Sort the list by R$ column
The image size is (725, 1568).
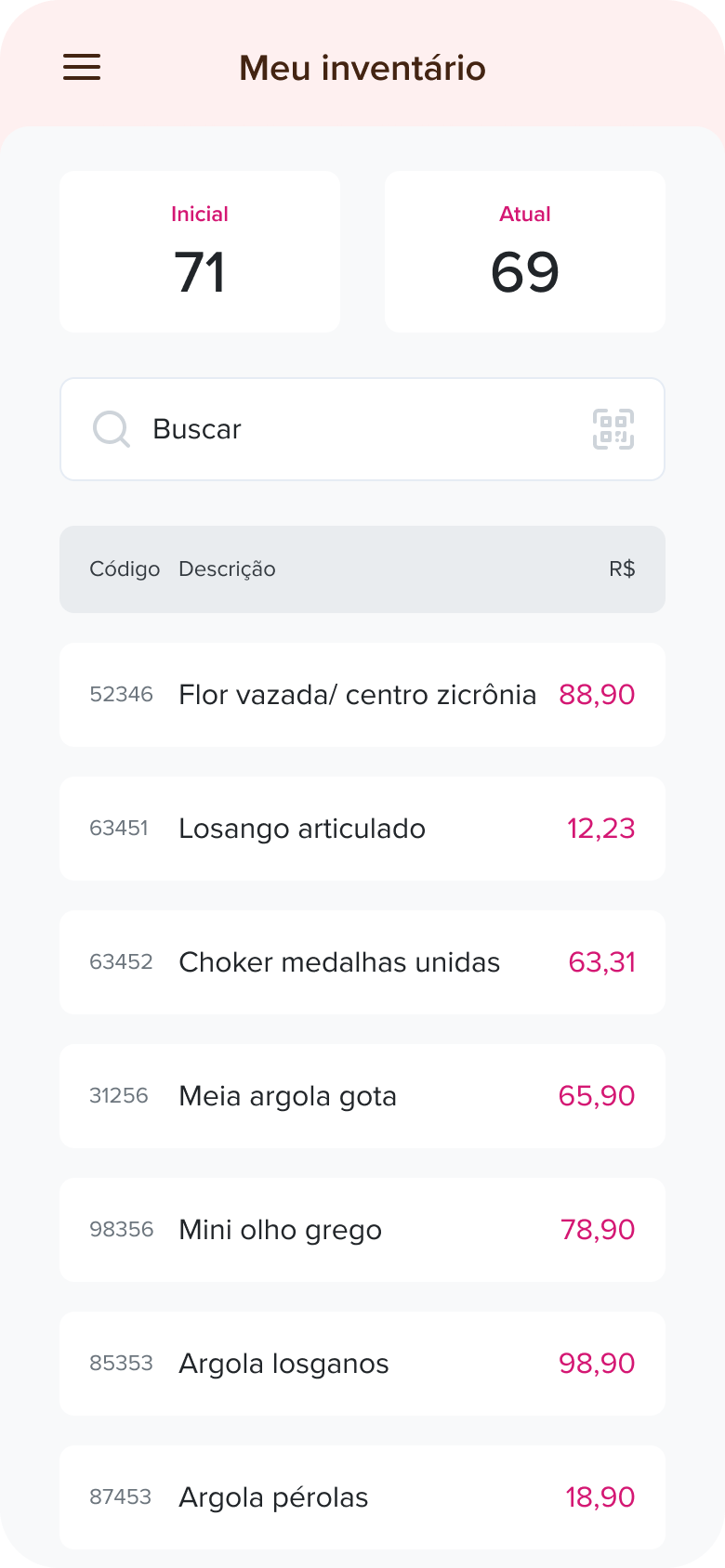[621, 568]
